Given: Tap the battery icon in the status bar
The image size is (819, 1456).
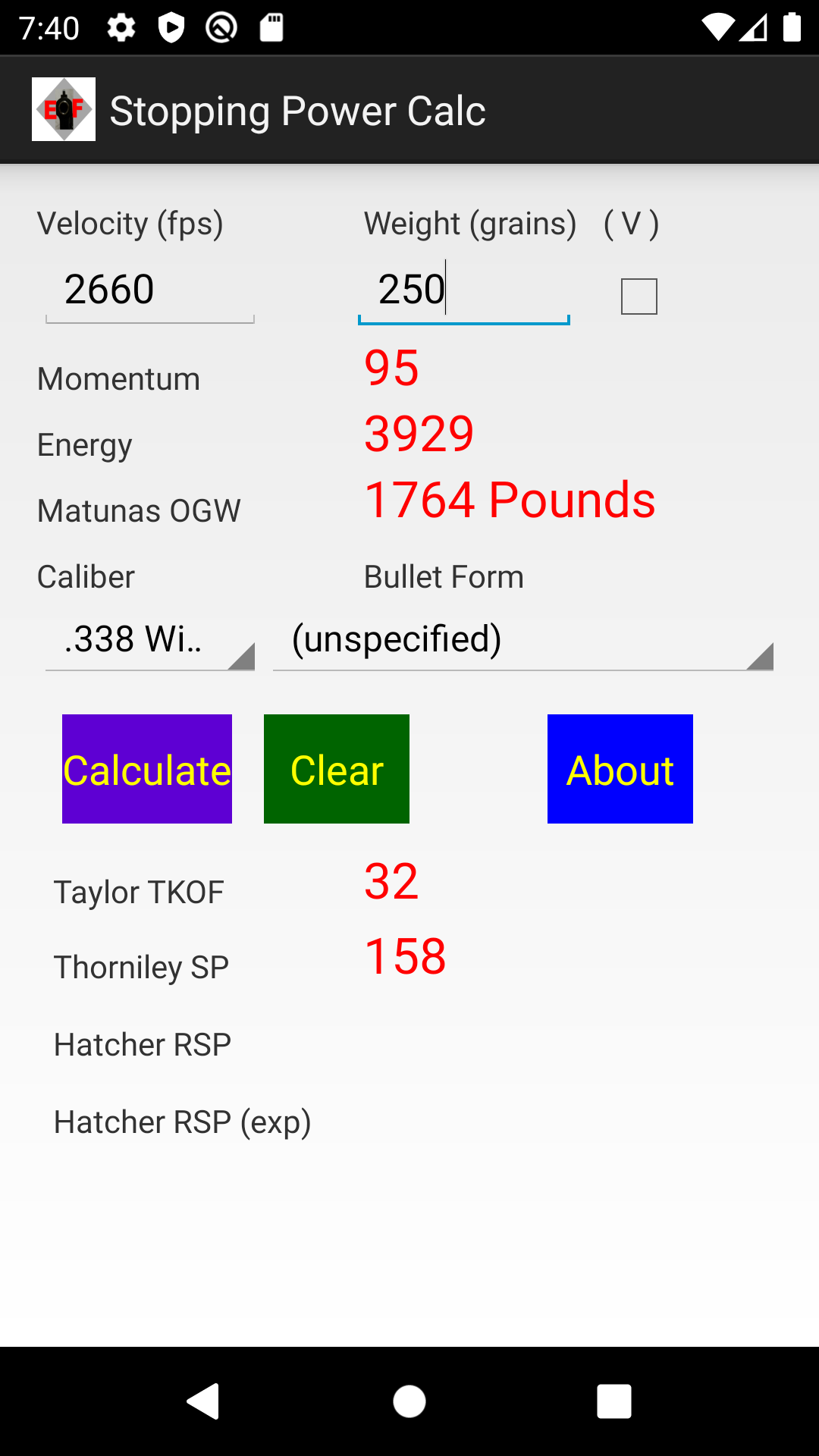Looking at the screenshot, I should click(792, 27).
